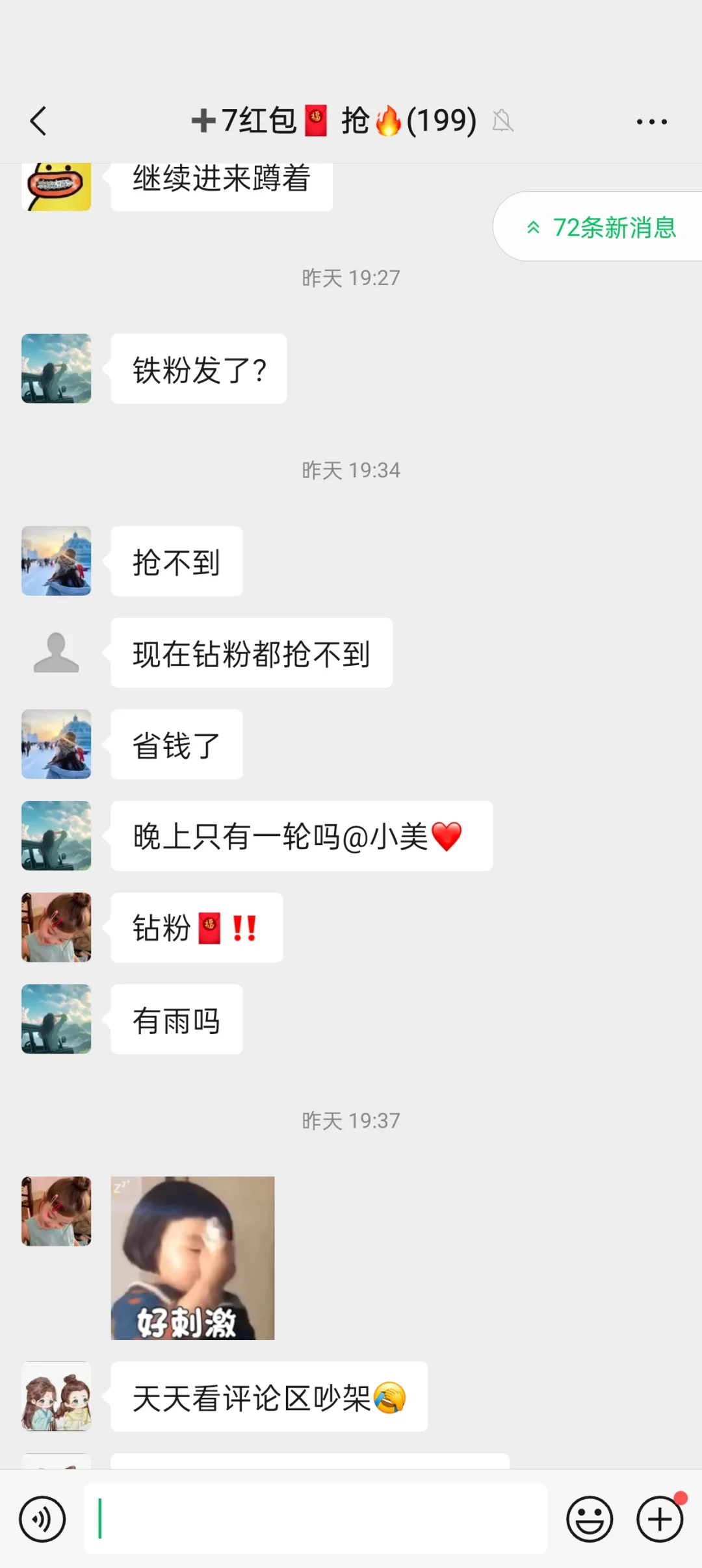Switch to voice message input
The width and height of the screenshot is (702, 1568).
[x=42, y=1519]
